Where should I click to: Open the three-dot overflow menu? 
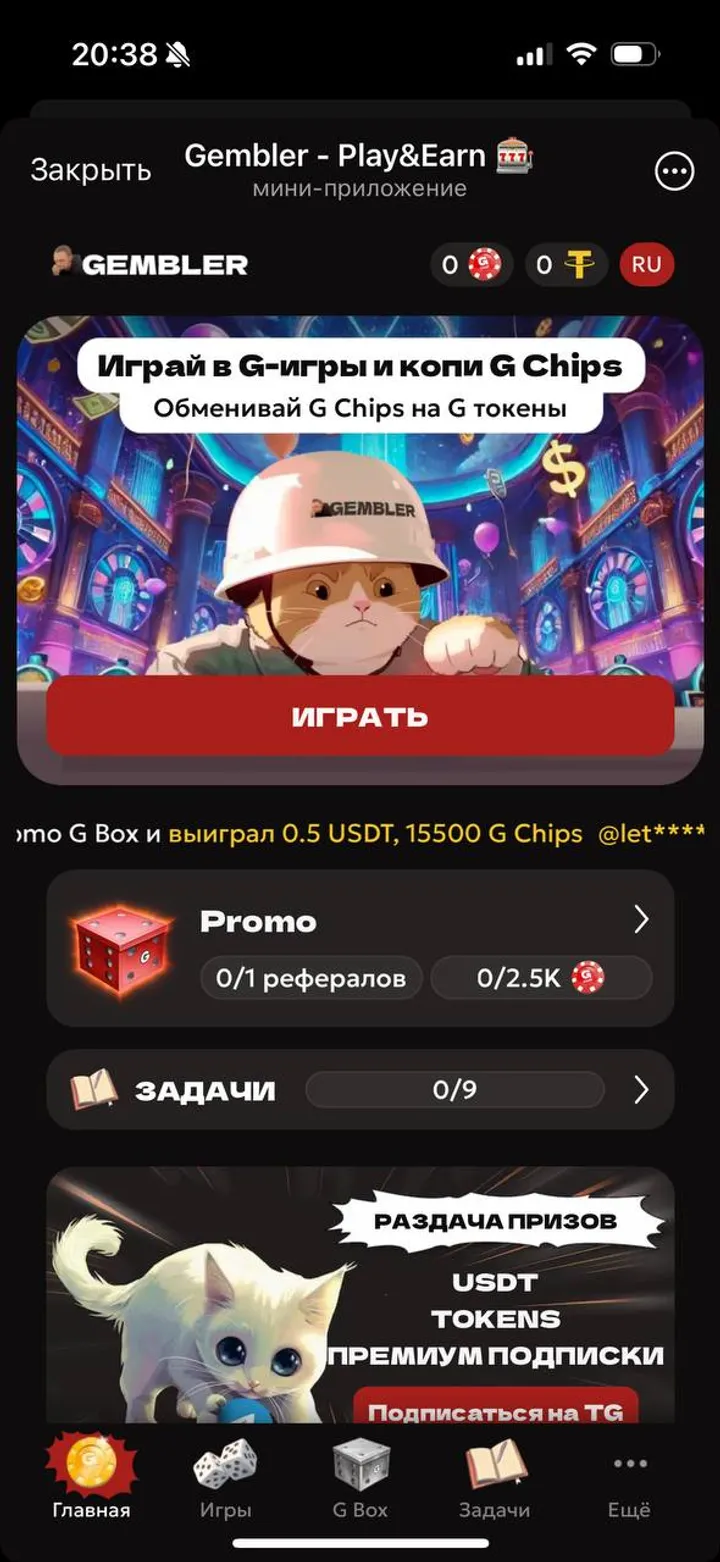click(x=673, y=171)
